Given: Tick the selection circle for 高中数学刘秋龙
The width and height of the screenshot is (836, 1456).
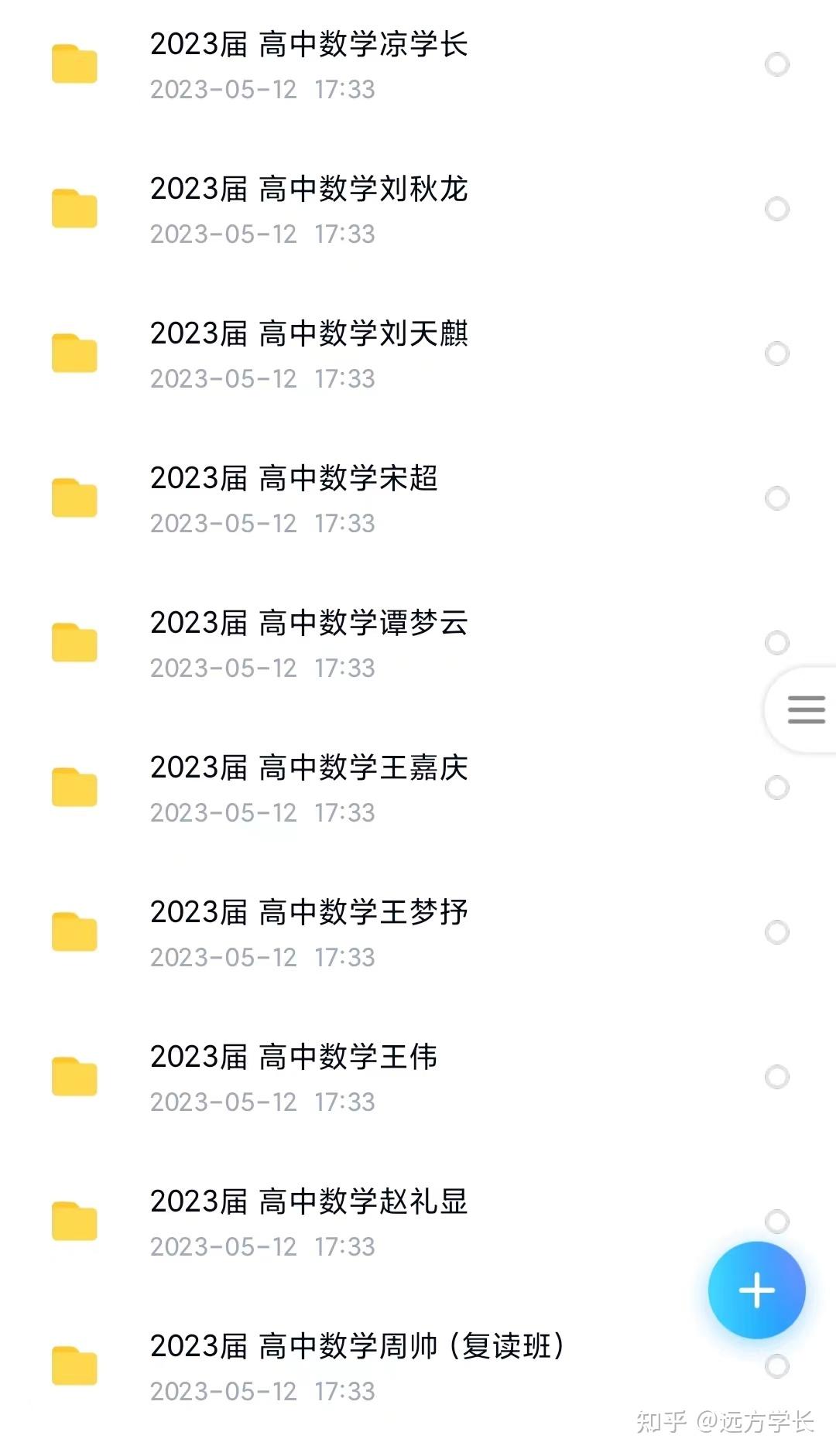Looking at the screenshot, I should [776, 209].
